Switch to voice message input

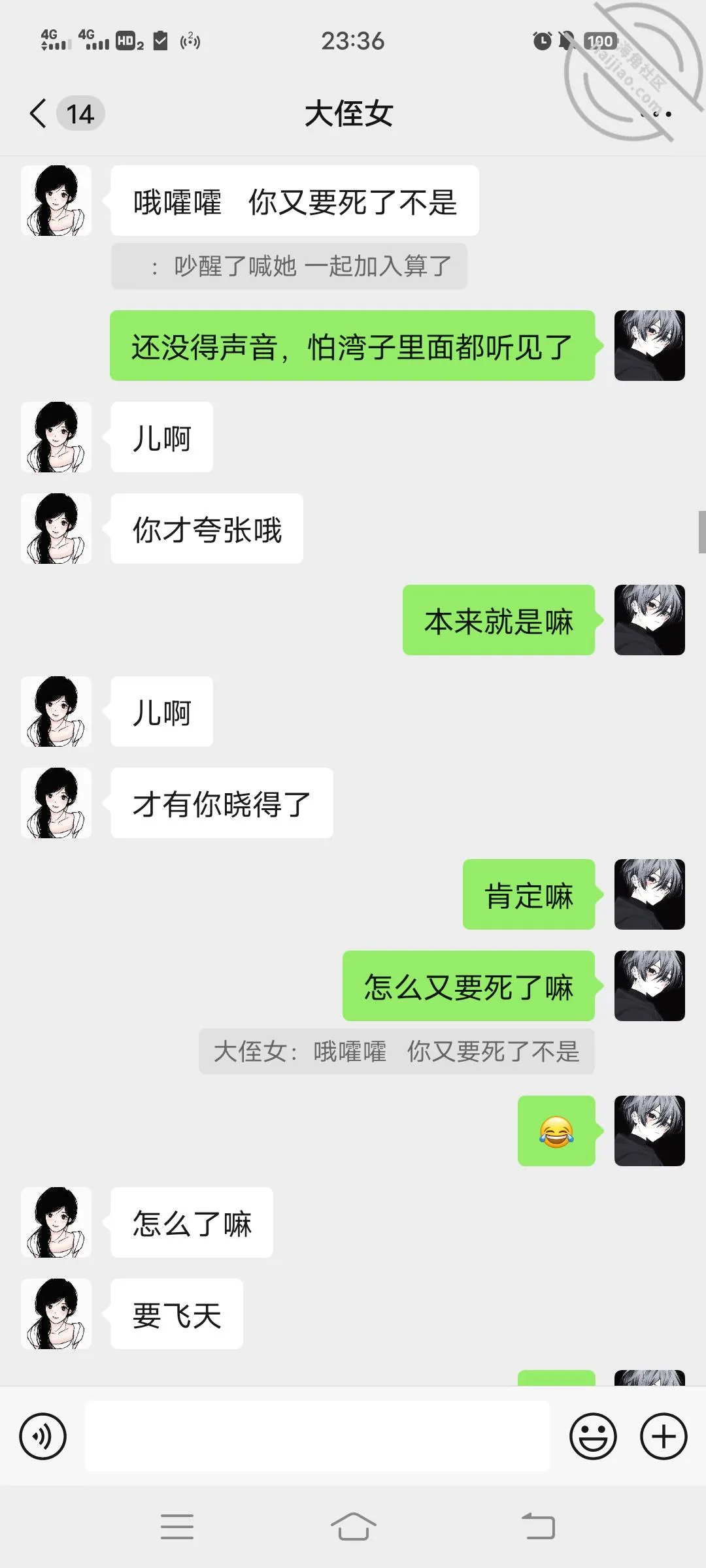point(43,1436)
